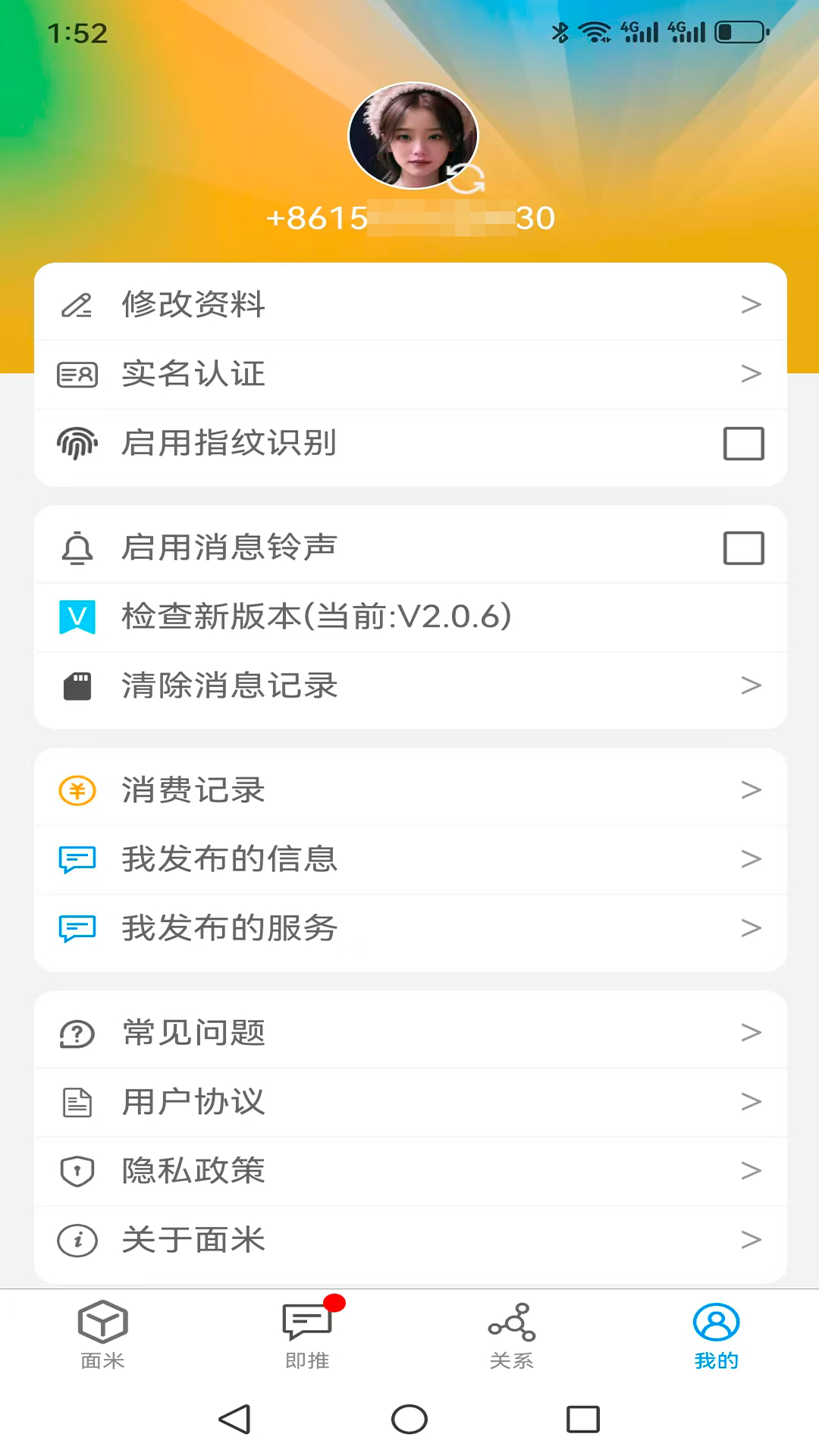
Task: Open 我发布的信息 list
Action: click(409, 859)
